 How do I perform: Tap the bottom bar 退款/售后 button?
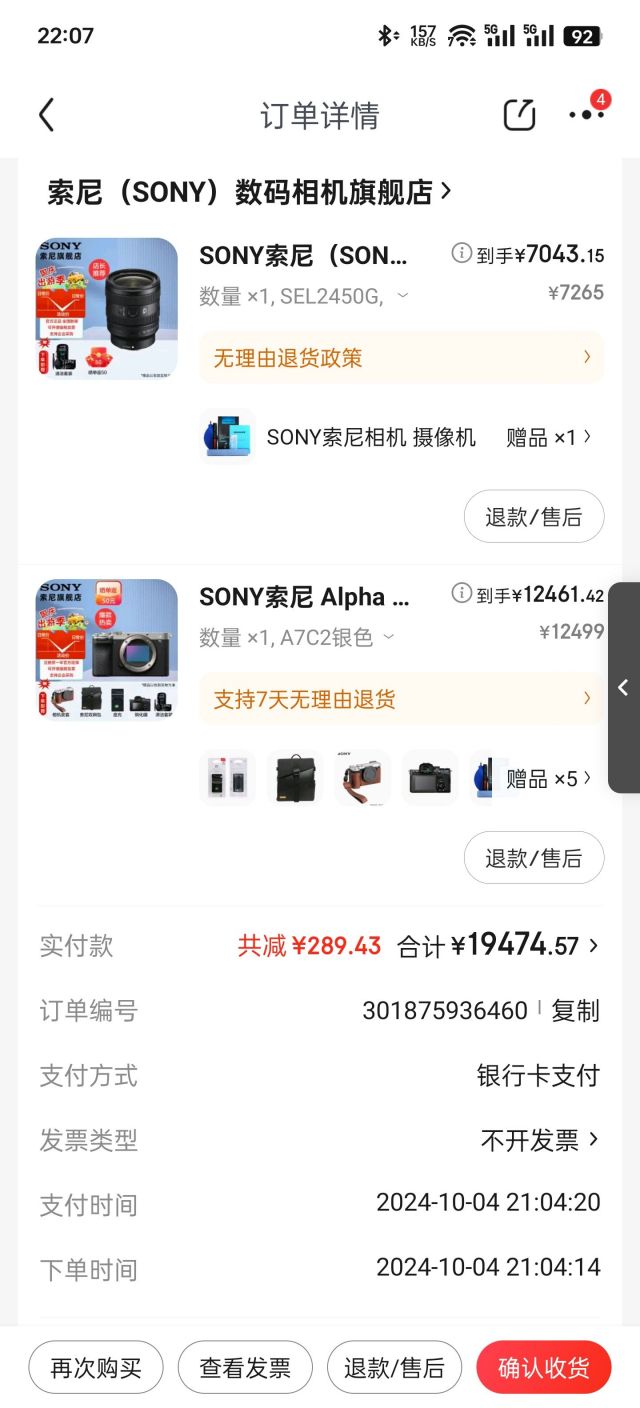[394, 1367]
